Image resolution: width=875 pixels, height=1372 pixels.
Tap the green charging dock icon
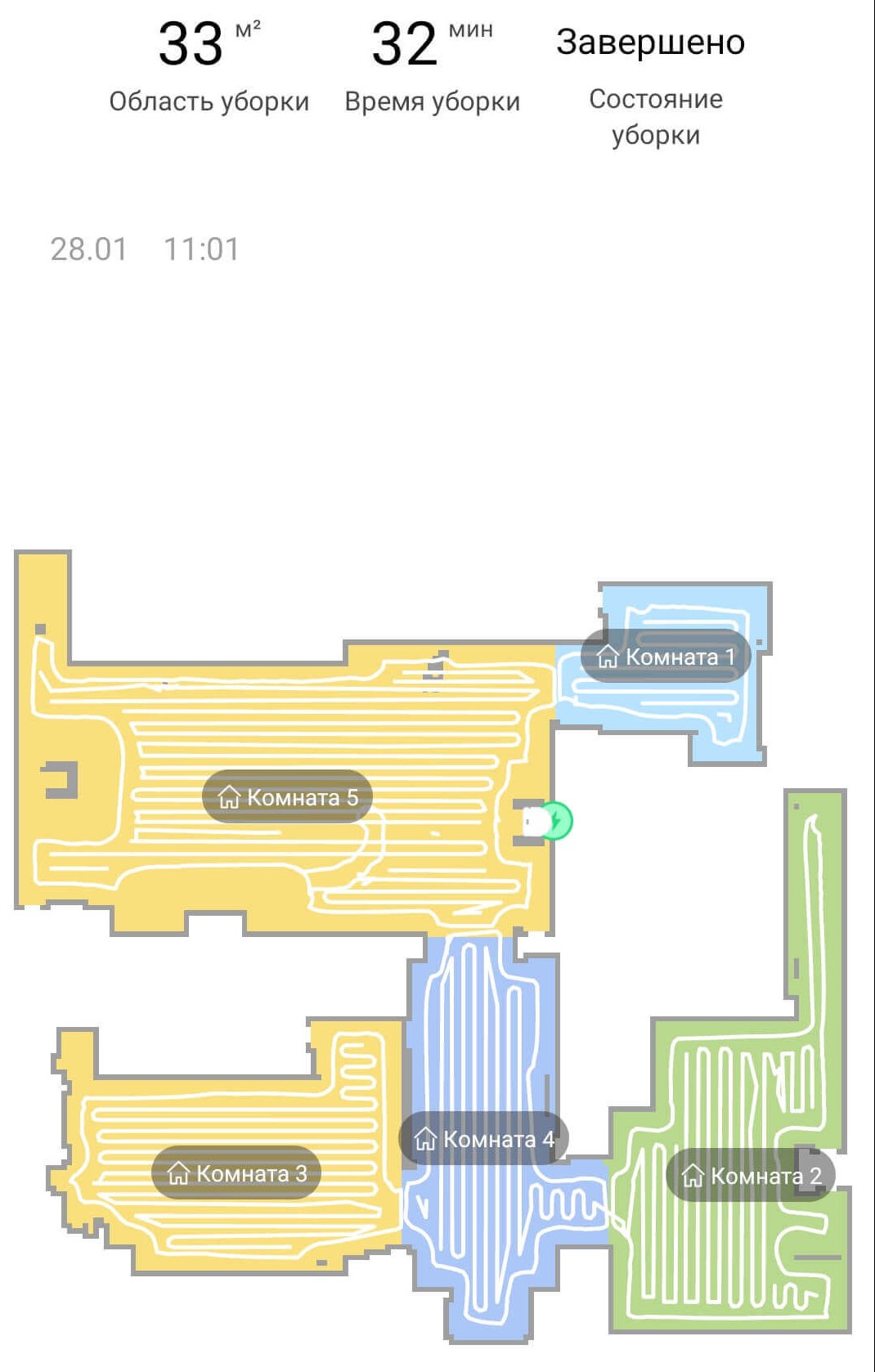tap(558, 820)
